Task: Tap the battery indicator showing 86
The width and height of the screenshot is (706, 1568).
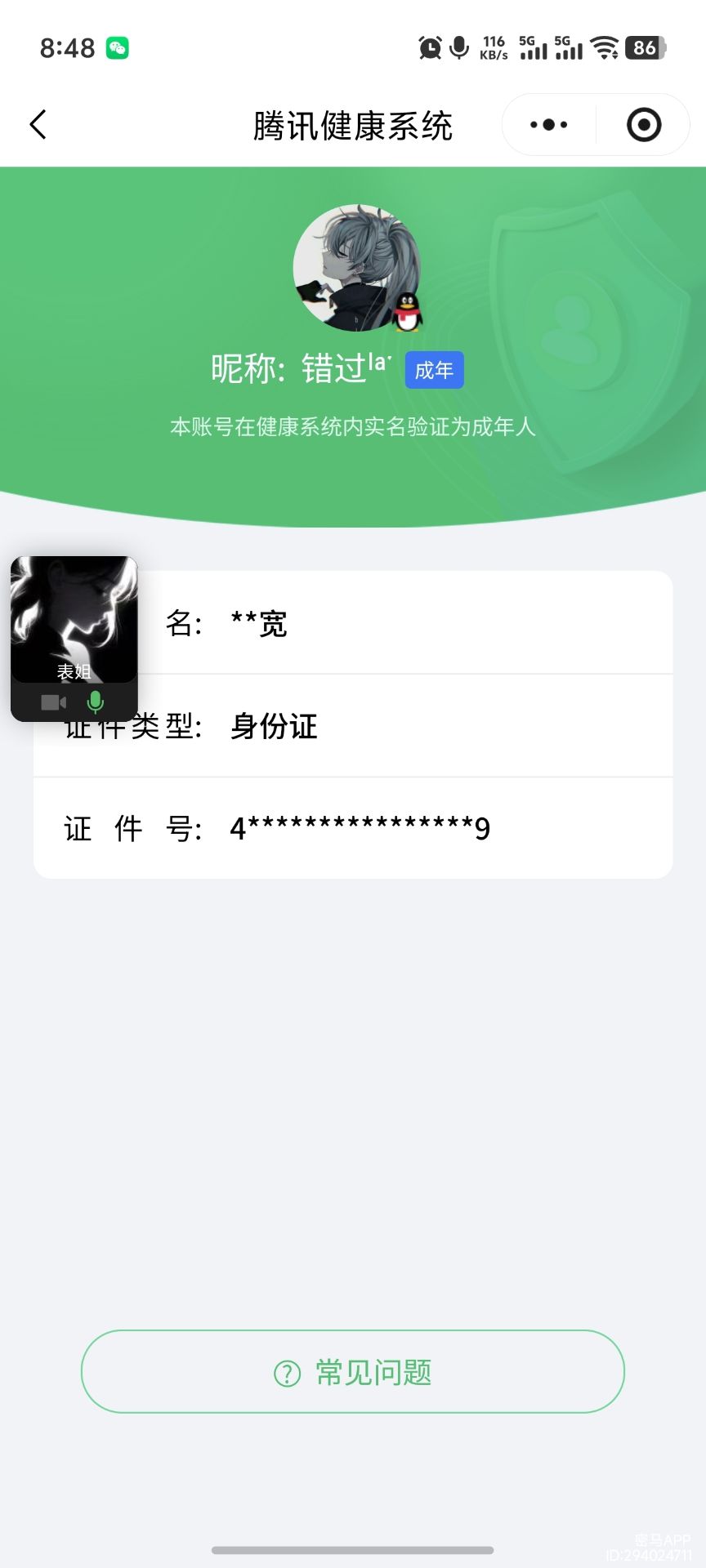Action: pyautogui.click(x=645, y=47)
